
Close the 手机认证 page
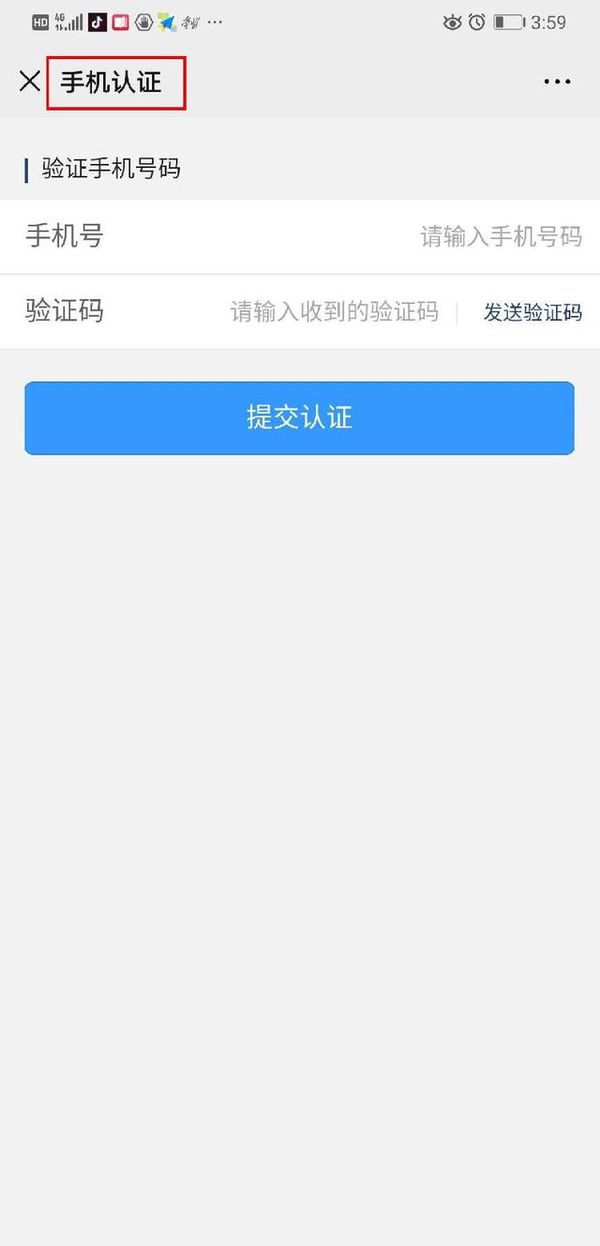tap(30, 81)
